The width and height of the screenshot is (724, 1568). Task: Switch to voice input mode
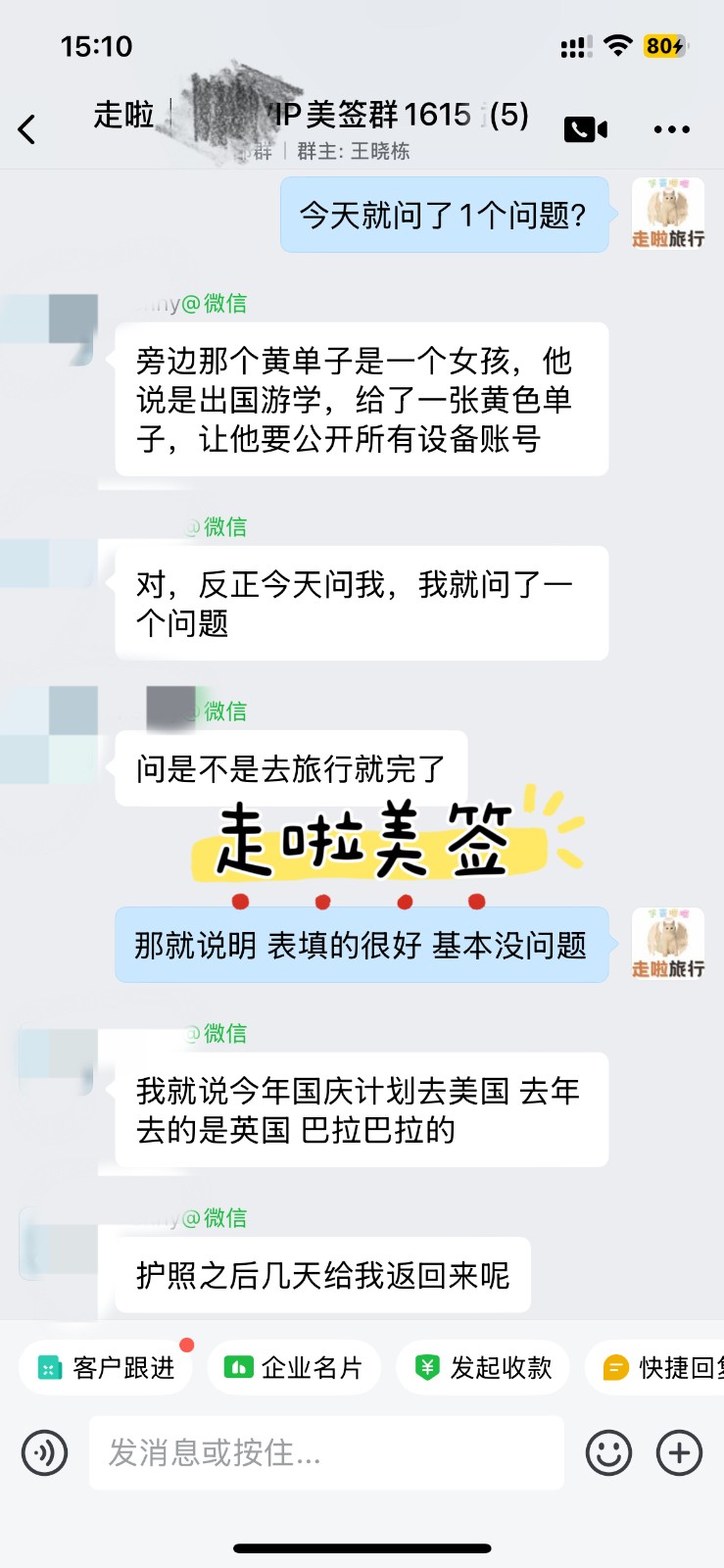click(45, 1452)
